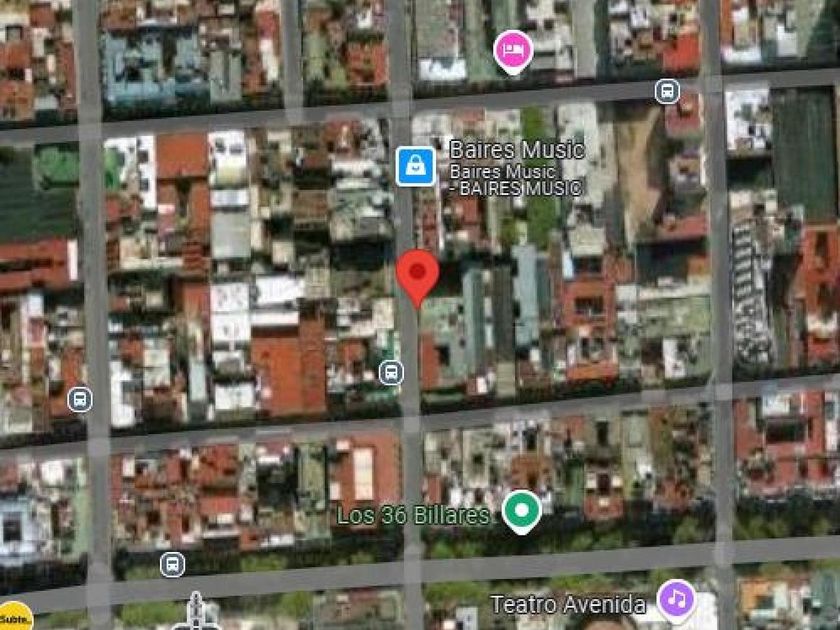Open the Los 36 Billares marker
This screenshot has height=630, width=840.
pyautogui.click(x=520, y=511)
